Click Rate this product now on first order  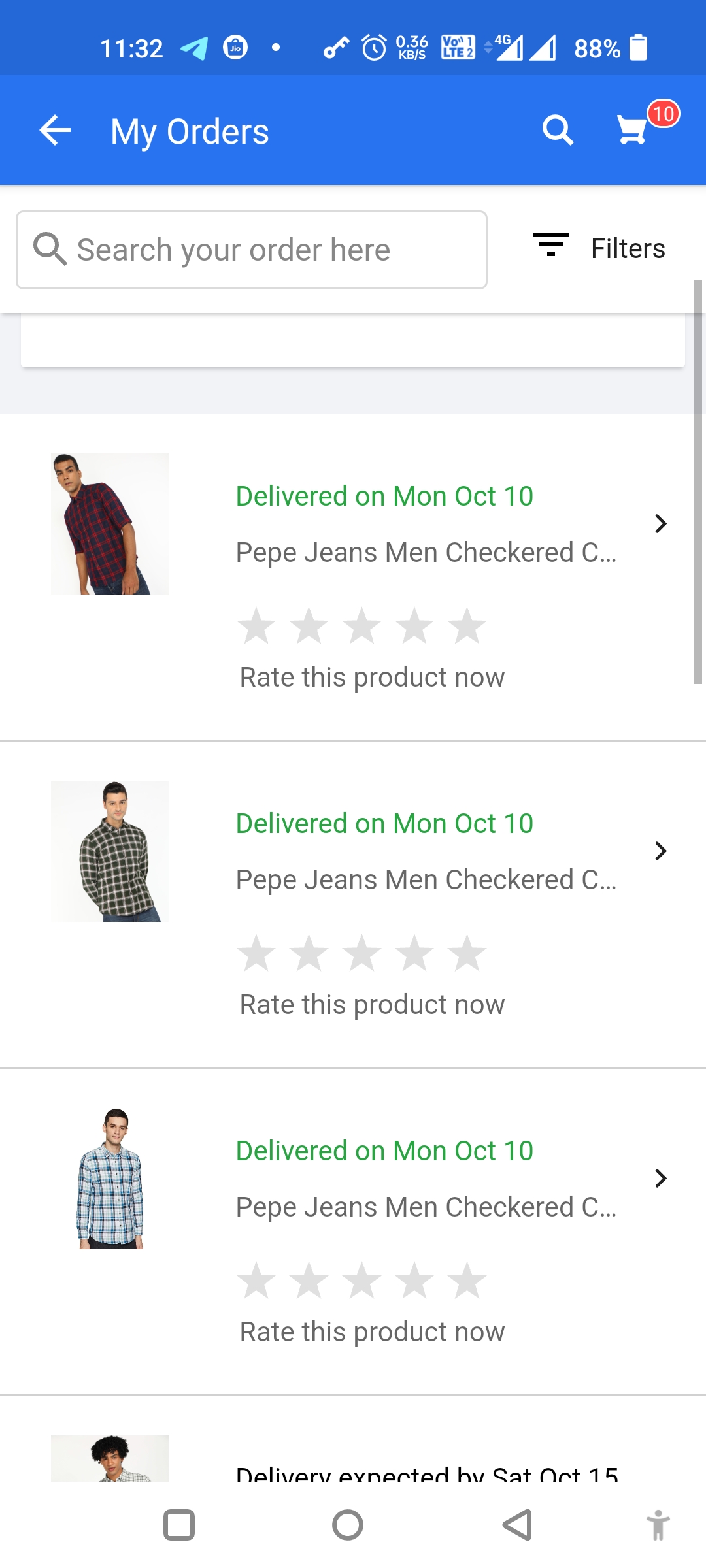(371, 677)
